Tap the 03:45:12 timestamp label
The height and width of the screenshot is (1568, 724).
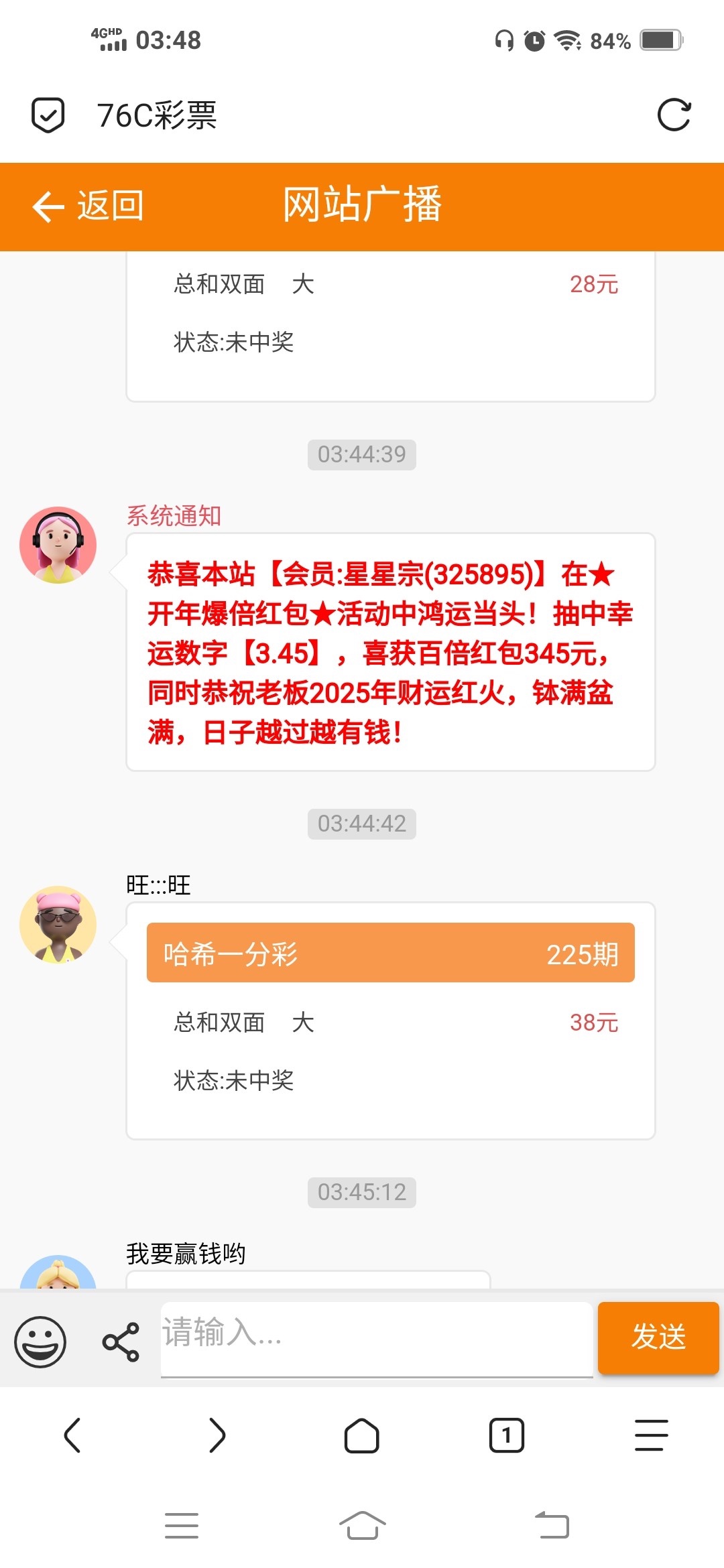pyautogui.click(x=362, y=1192)
